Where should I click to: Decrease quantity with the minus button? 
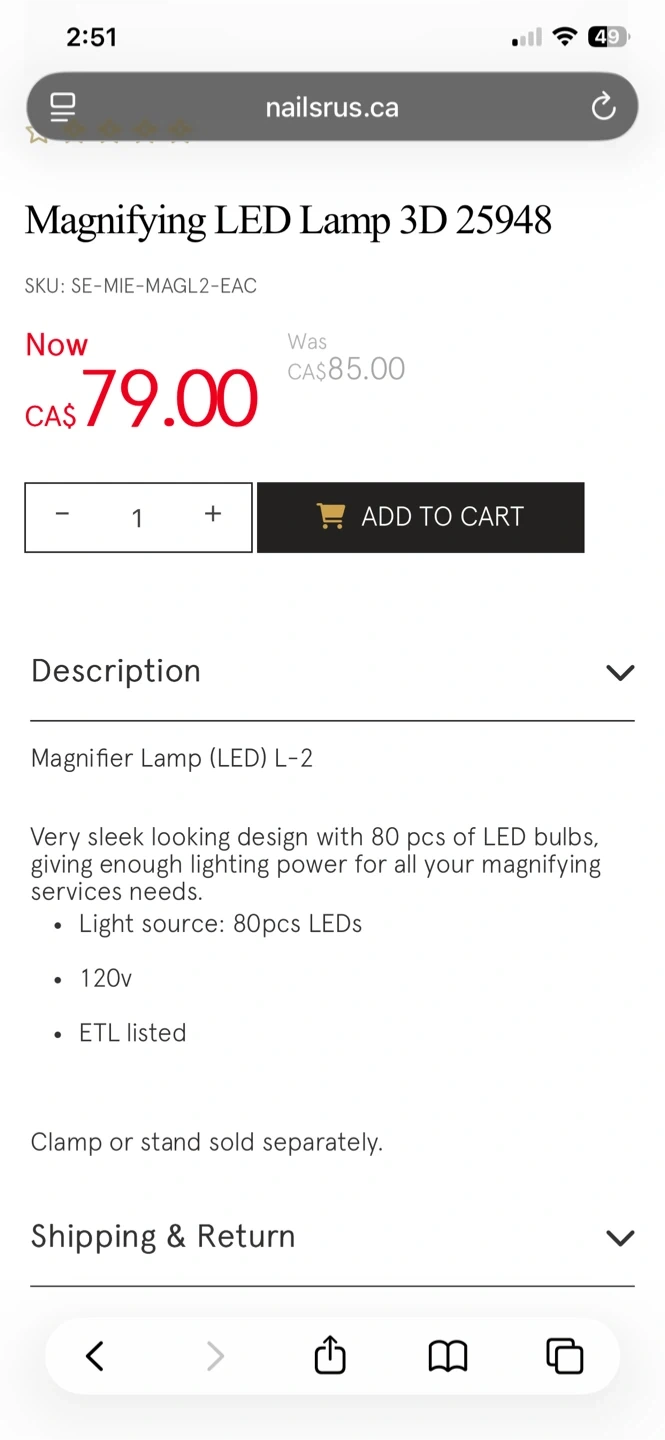pos(63,515)
